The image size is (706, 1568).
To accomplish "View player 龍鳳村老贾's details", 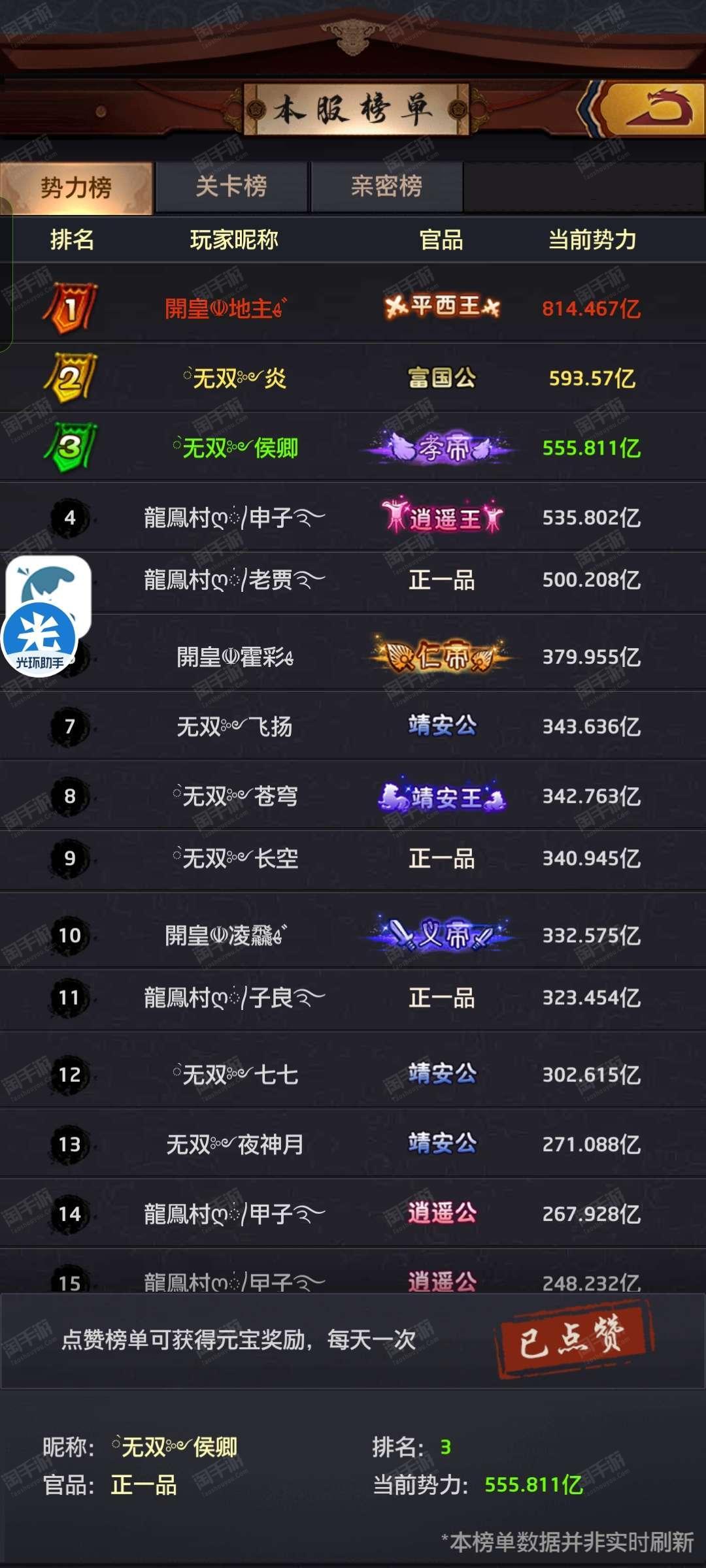I will (234, 580).
